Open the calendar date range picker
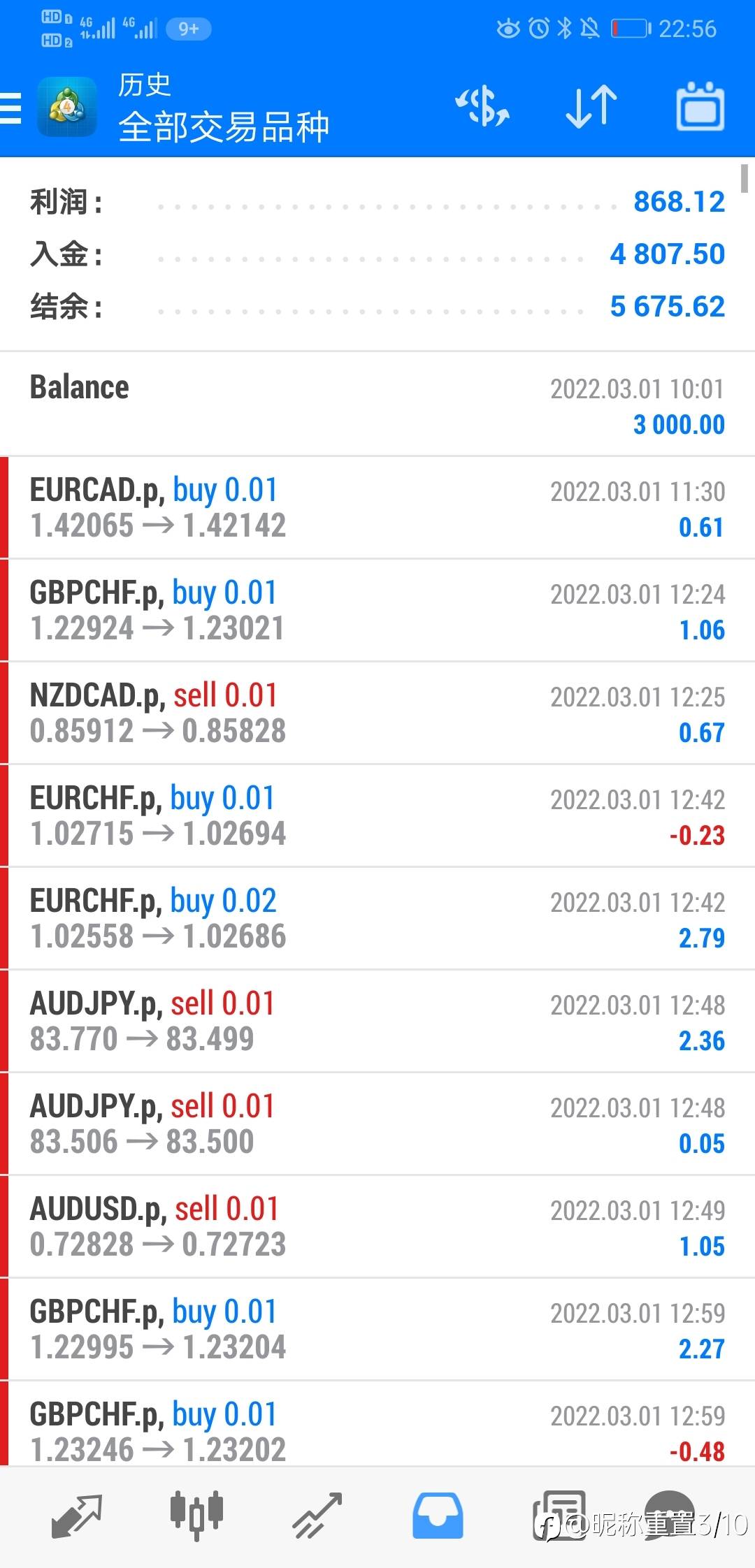 [x=700, y=108]
